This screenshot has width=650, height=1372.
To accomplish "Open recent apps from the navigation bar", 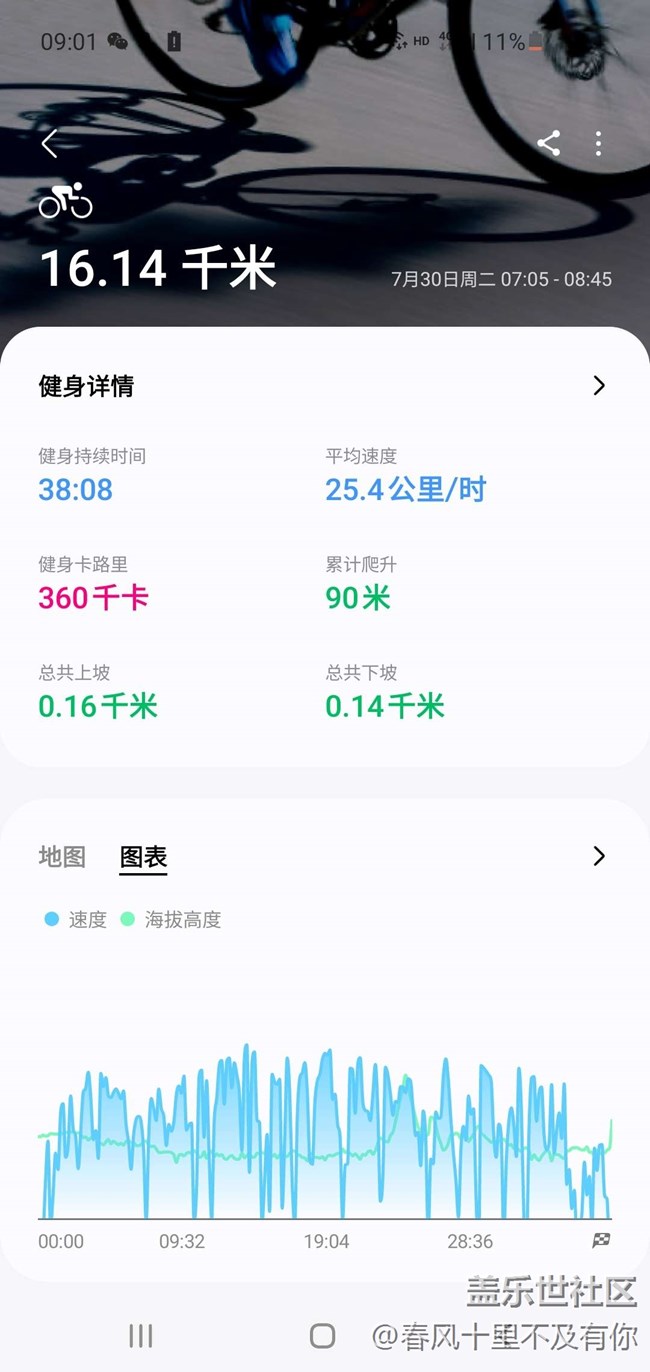I will [x=141, y=1335].
